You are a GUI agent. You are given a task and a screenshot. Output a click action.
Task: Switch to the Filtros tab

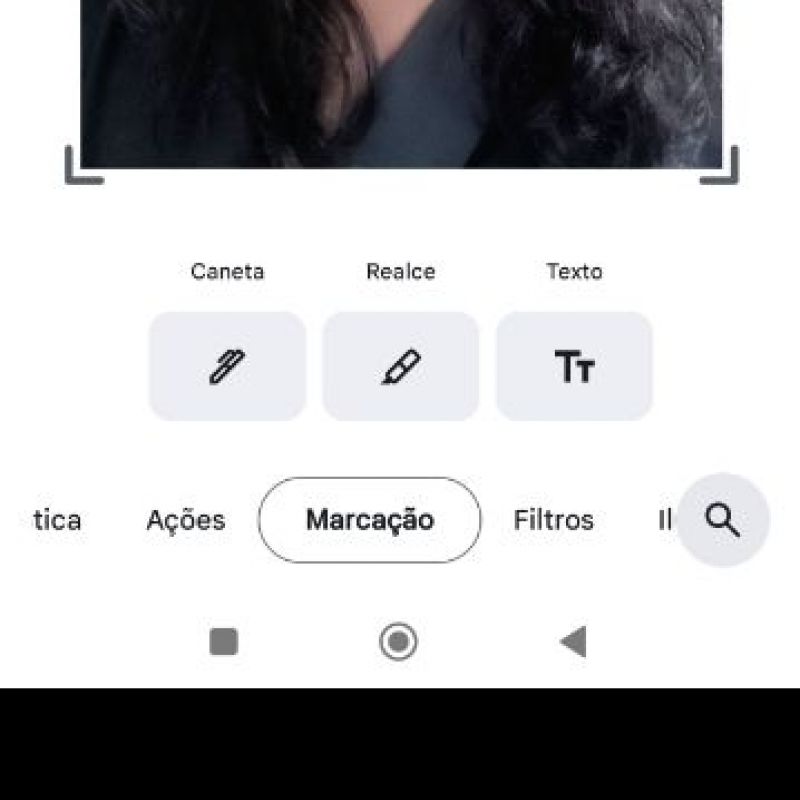click(x=554, y=520)
